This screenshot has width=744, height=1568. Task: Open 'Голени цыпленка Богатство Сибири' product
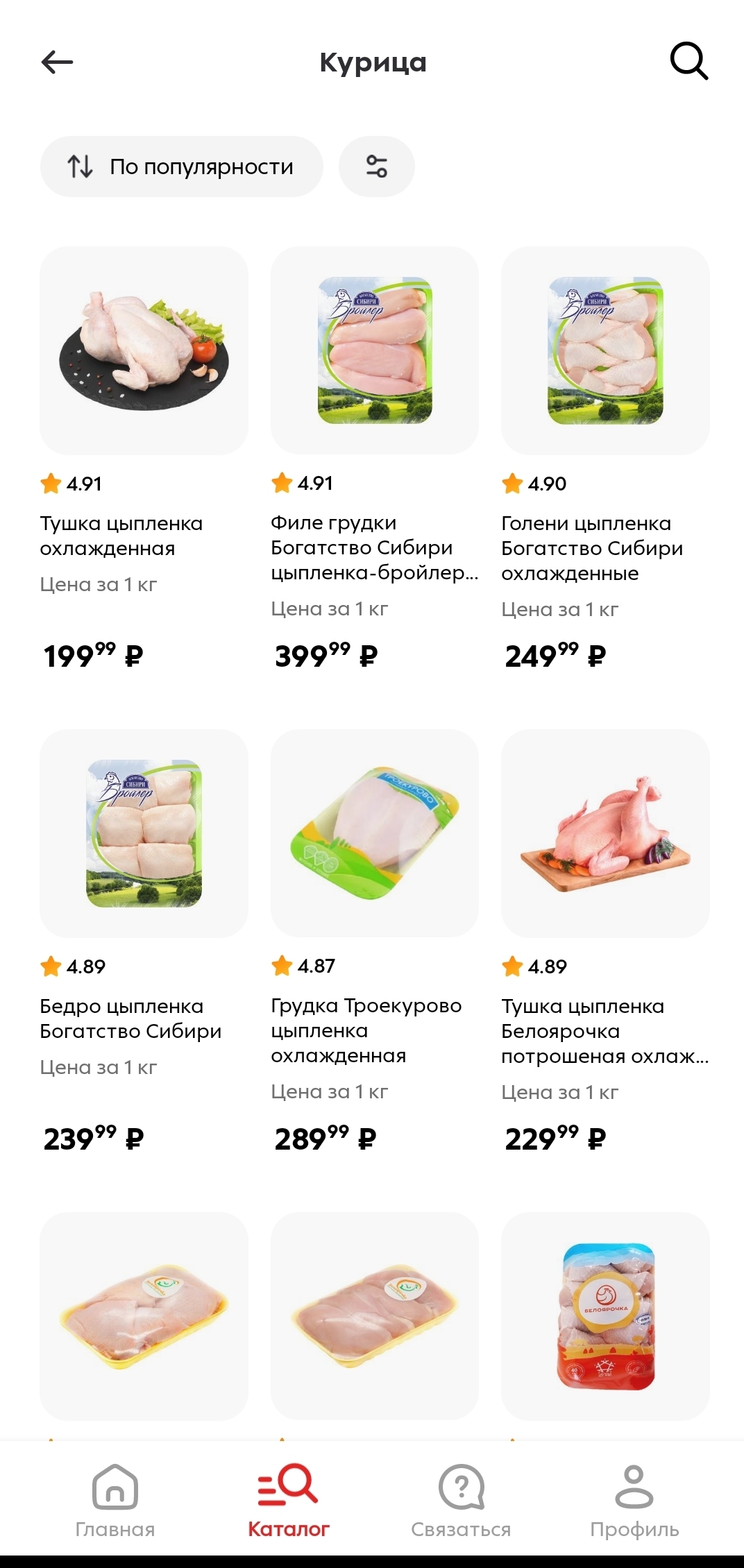(x=604, y=351)
